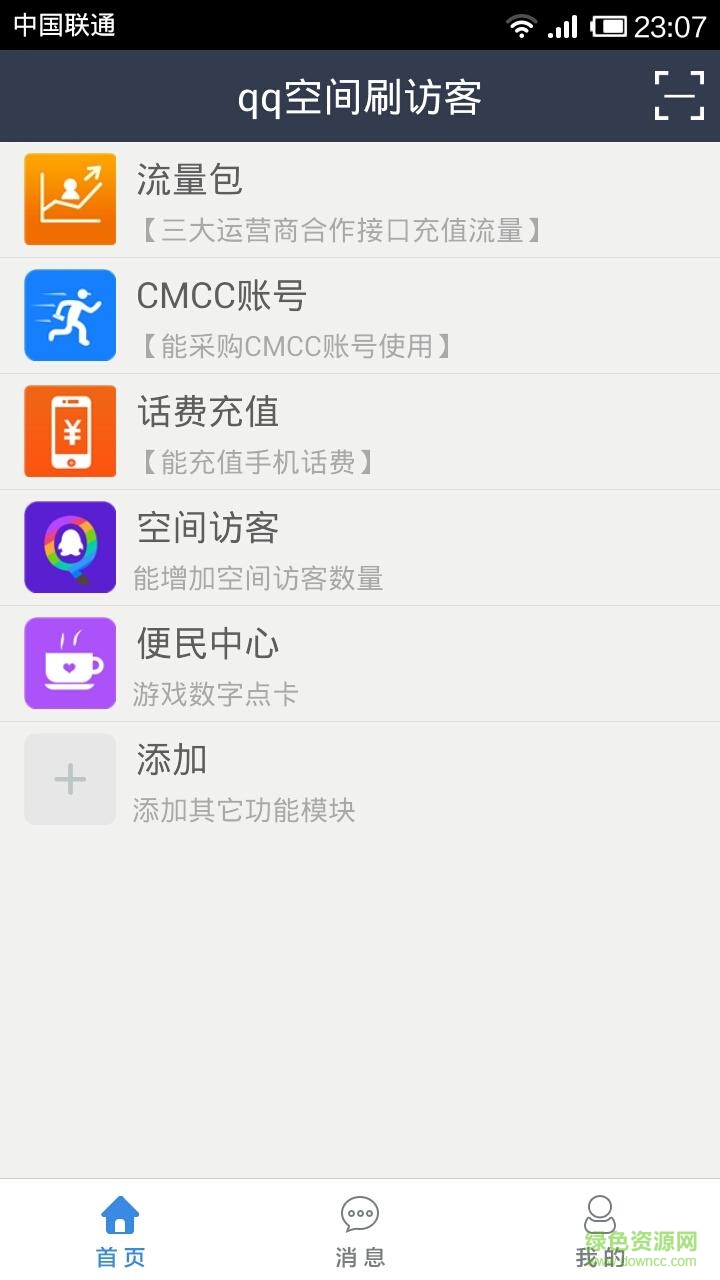The image size is (720, 1280).
Task: Open the 流量包 data package icon
Action: (x=70, y=199)
